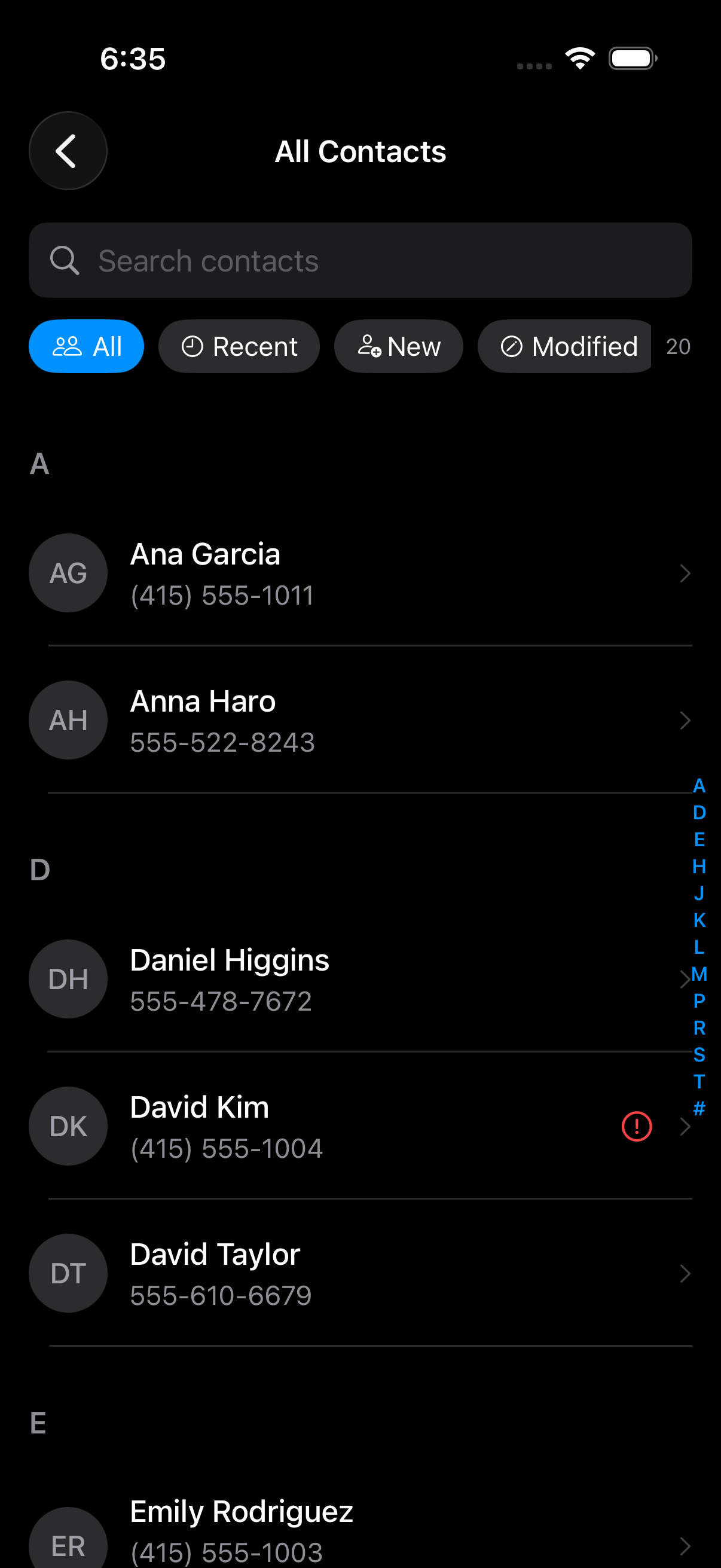721x1568 pixels.
Task: Click the search magnifier icon
Action: tap(65, 260)
